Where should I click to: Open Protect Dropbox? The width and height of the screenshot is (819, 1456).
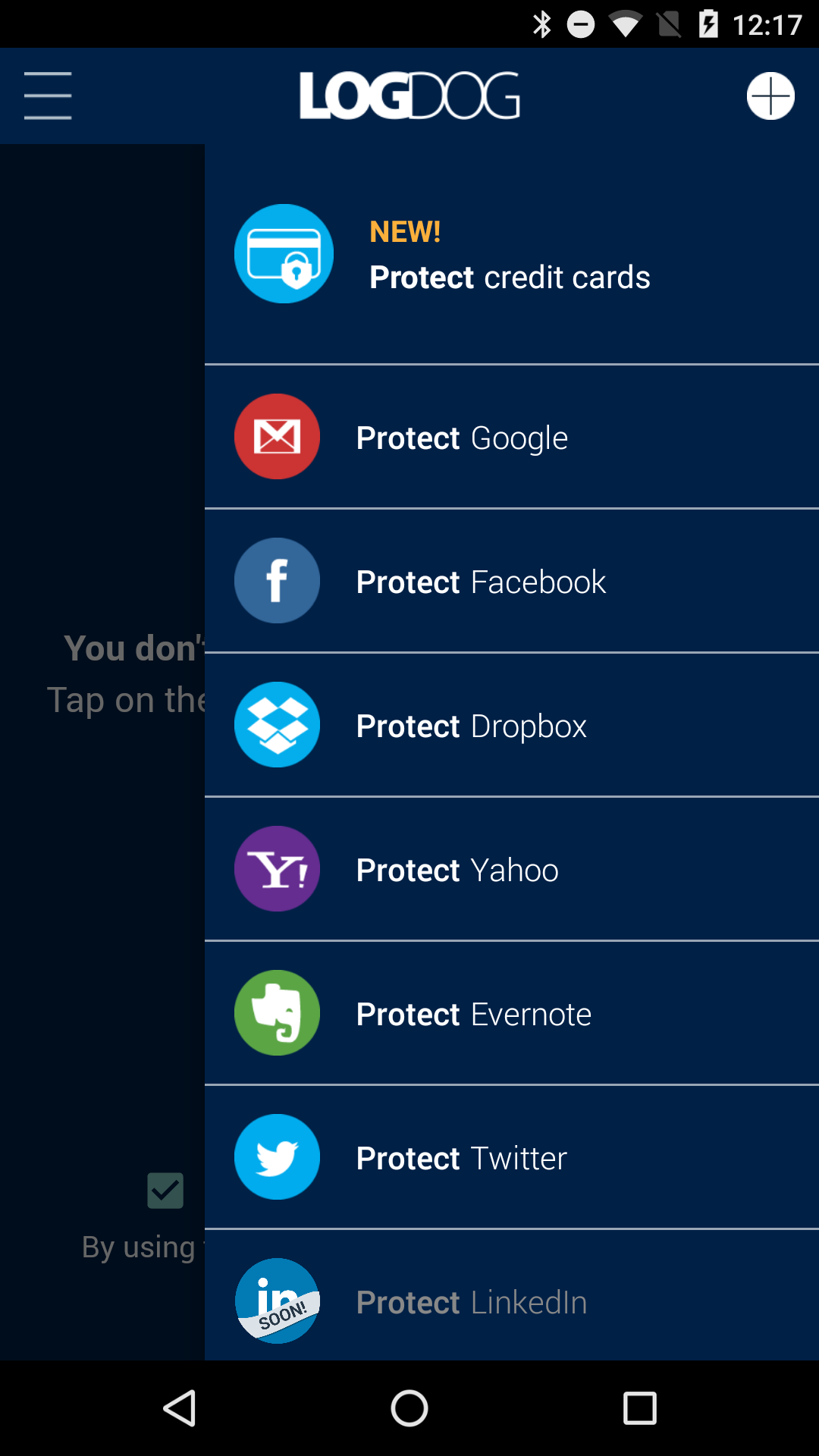[512, 725]
